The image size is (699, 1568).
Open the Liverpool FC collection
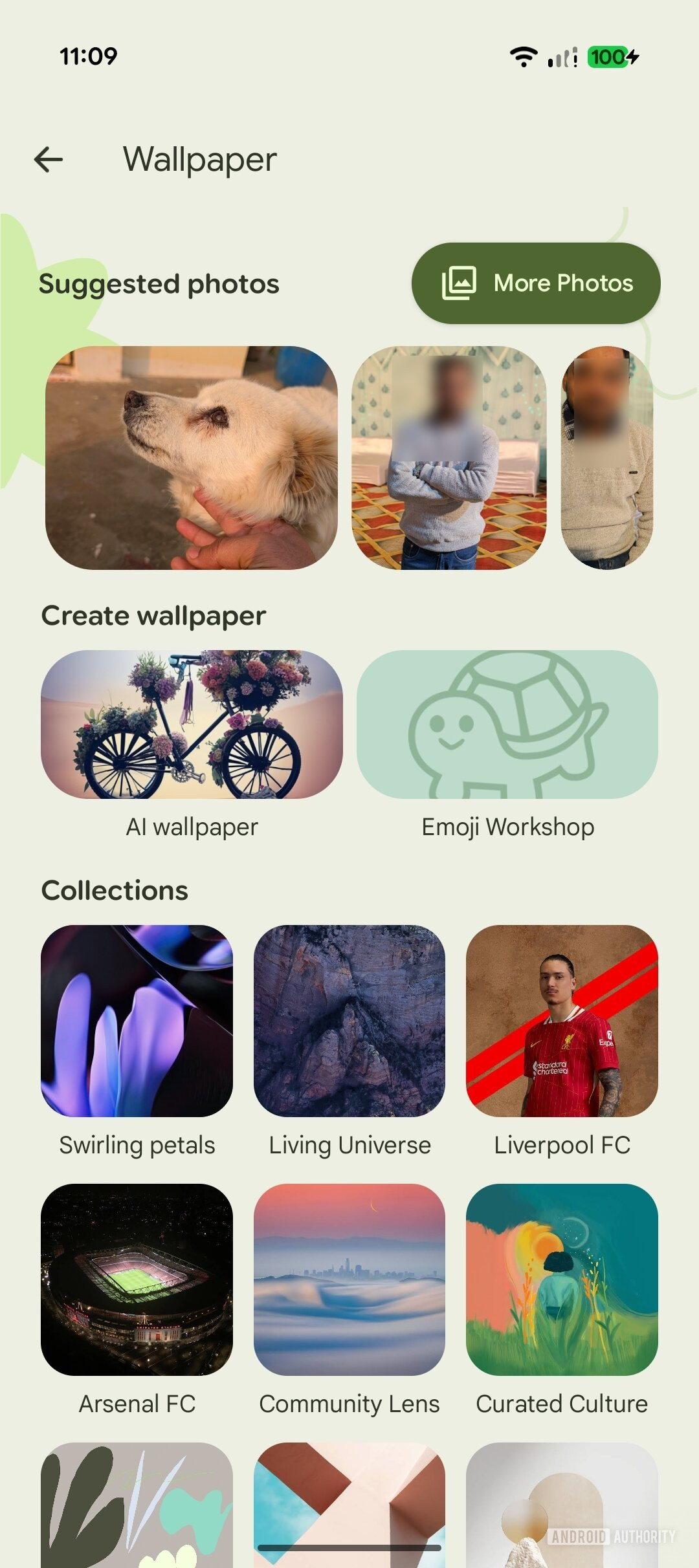tap(562, 1021)
